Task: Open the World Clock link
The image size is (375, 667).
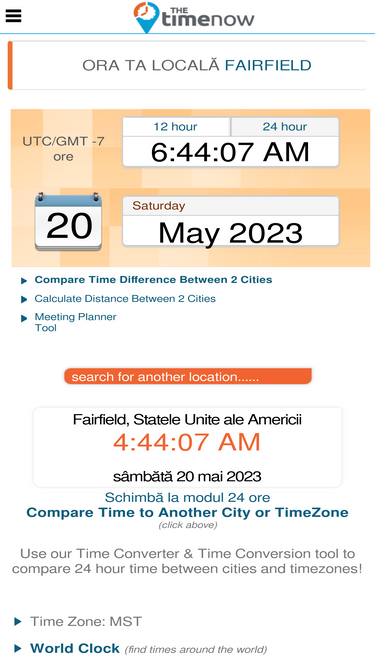Action: [x=75, y=648]
